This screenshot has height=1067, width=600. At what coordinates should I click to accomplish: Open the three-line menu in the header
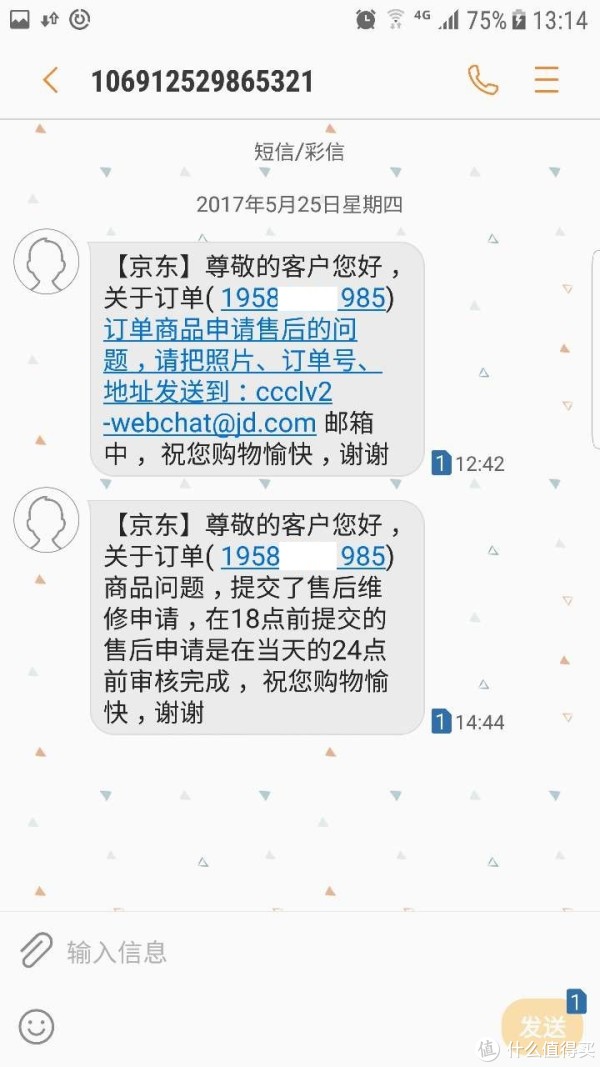click(x=546, y=80)
